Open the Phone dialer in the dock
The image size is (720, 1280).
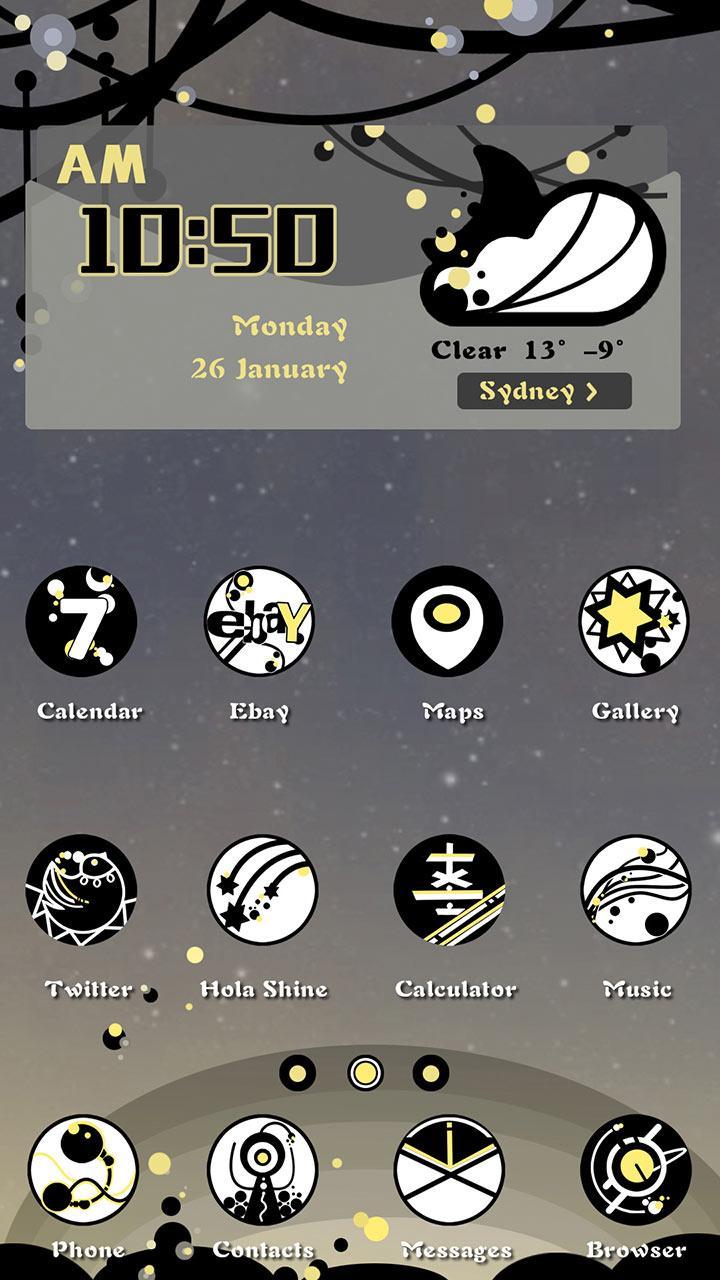[x=83, y=1170]
